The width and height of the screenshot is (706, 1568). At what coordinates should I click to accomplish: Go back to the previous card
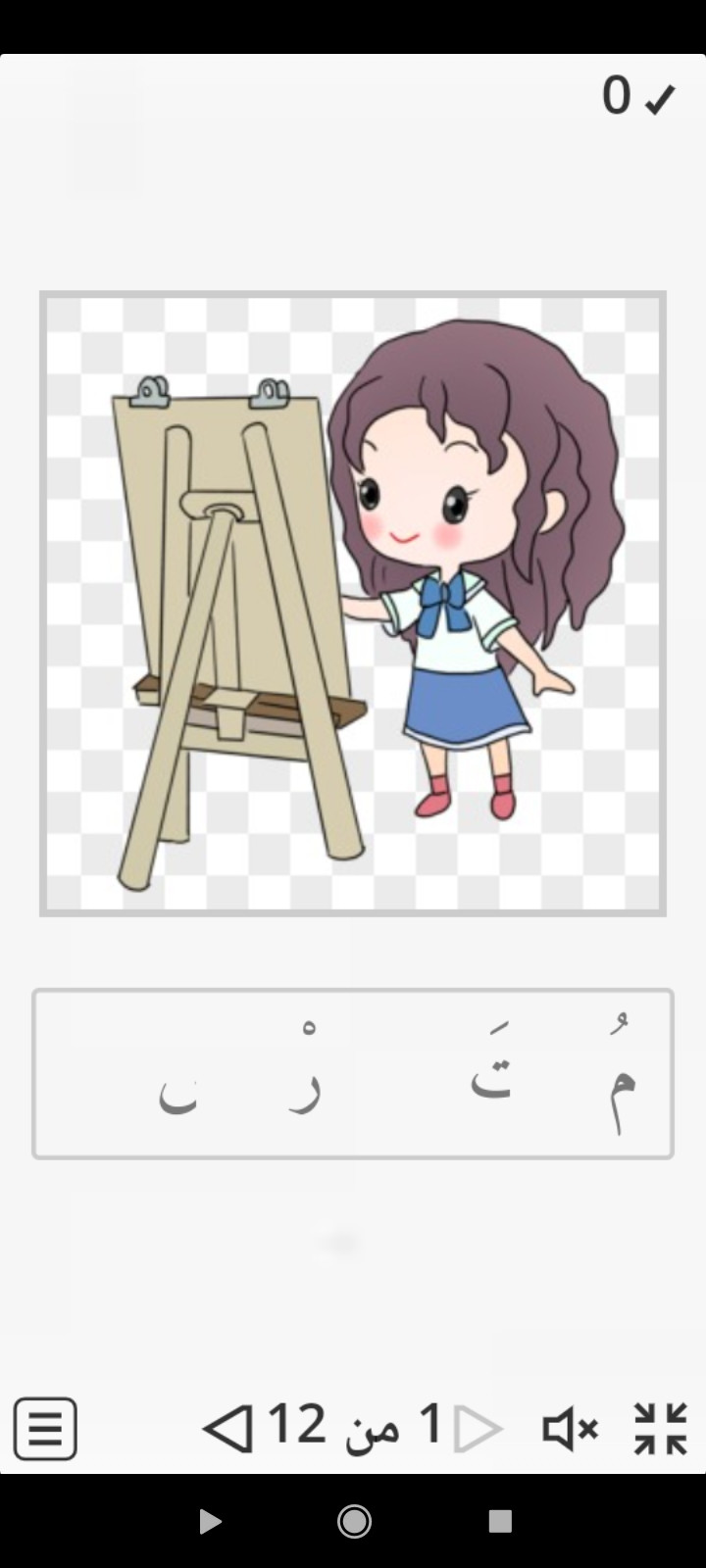479,1428
